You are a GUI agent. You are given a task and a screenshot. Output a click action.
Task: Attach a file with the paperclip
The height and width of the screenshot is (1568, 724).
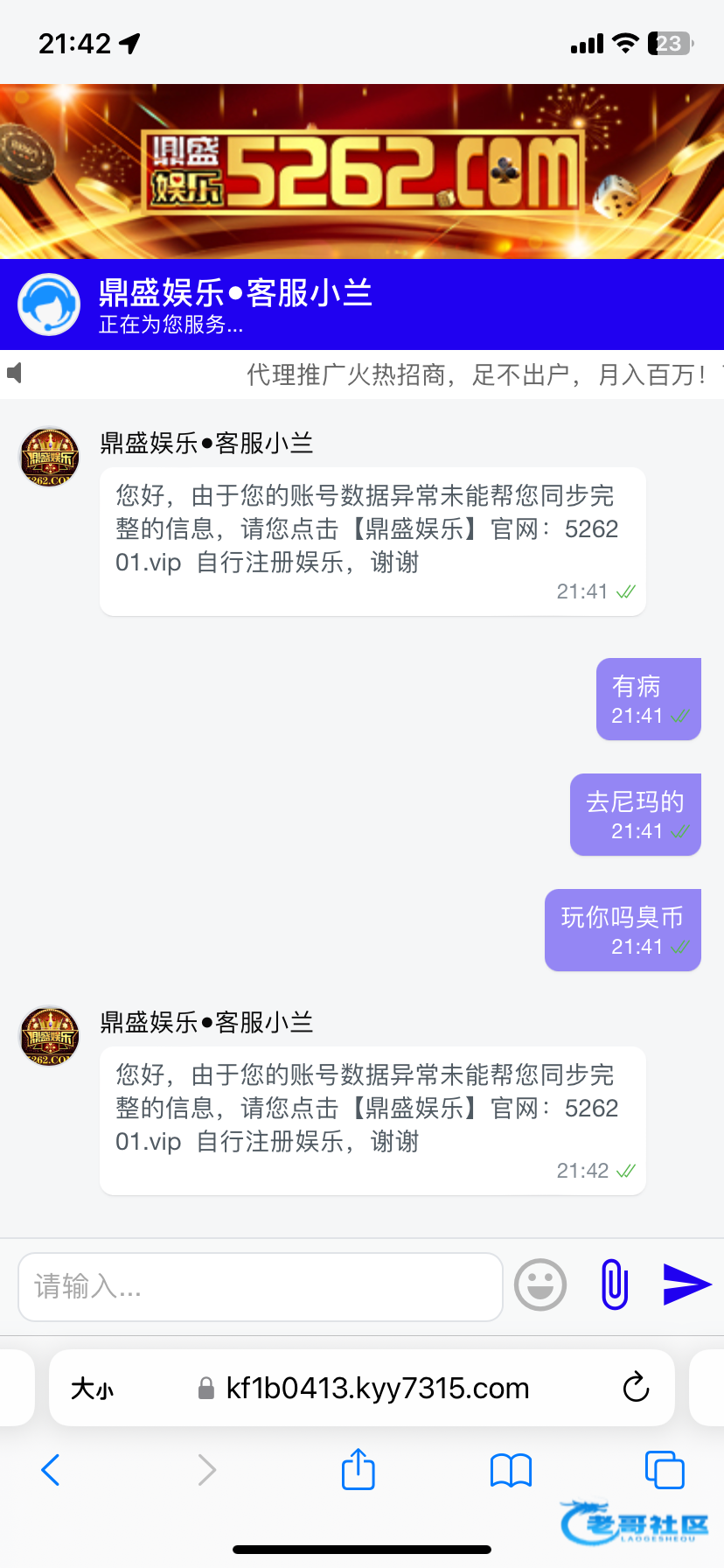pyautogui.click(x=615, y=1284)
